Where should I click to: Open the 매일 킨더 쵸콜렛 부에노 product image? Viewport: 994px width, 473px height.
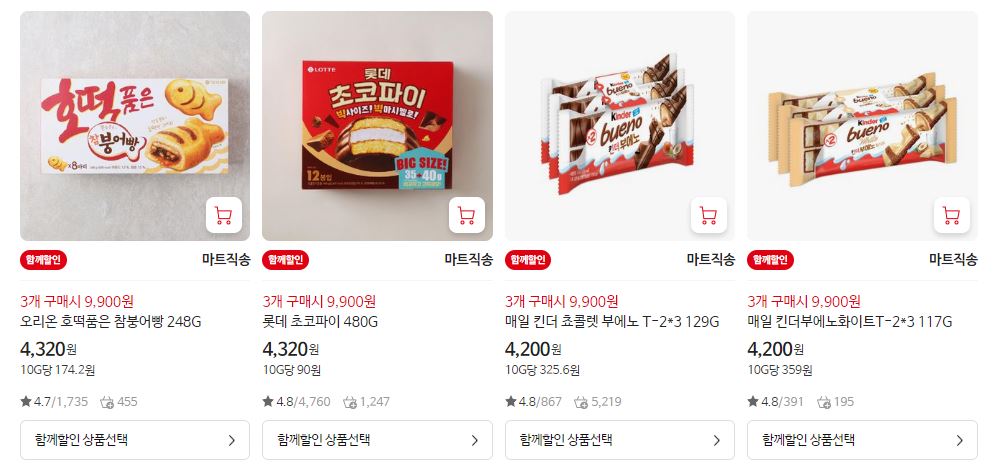pyautogui.click(x=620, y=126)
